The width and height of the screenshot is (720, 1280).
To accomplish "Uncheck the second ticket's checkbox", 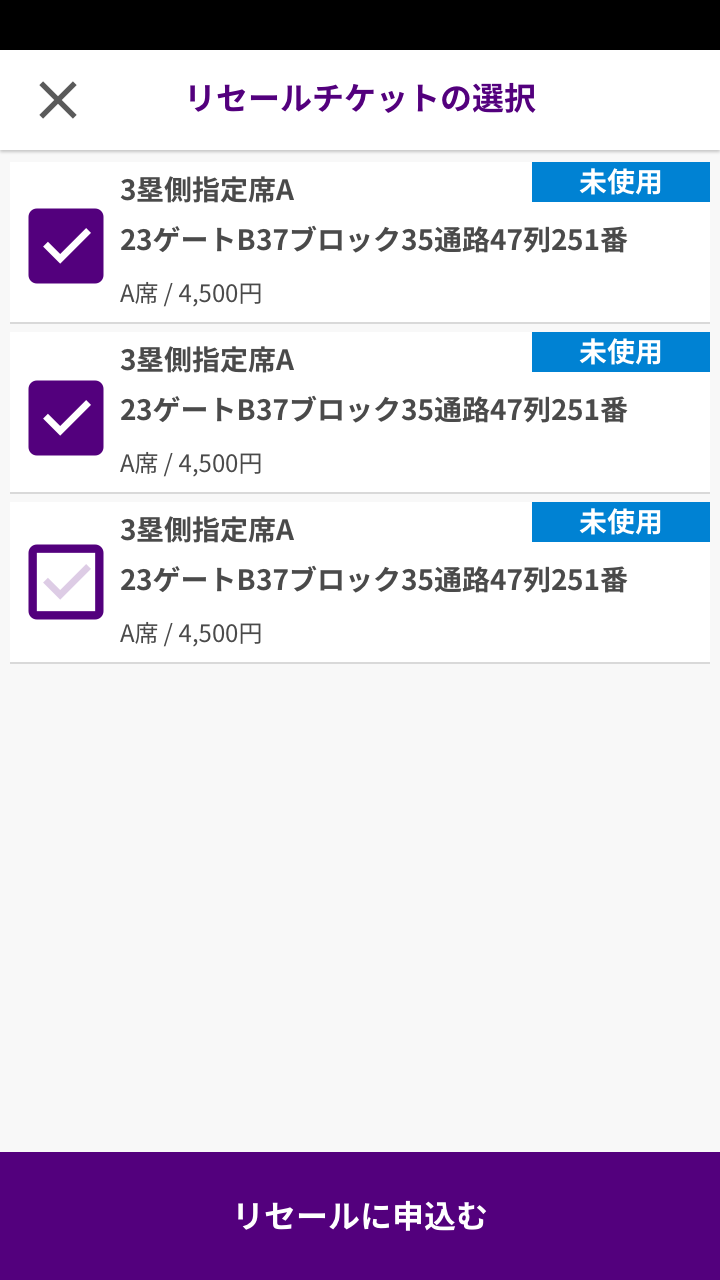I will (66, 418).
